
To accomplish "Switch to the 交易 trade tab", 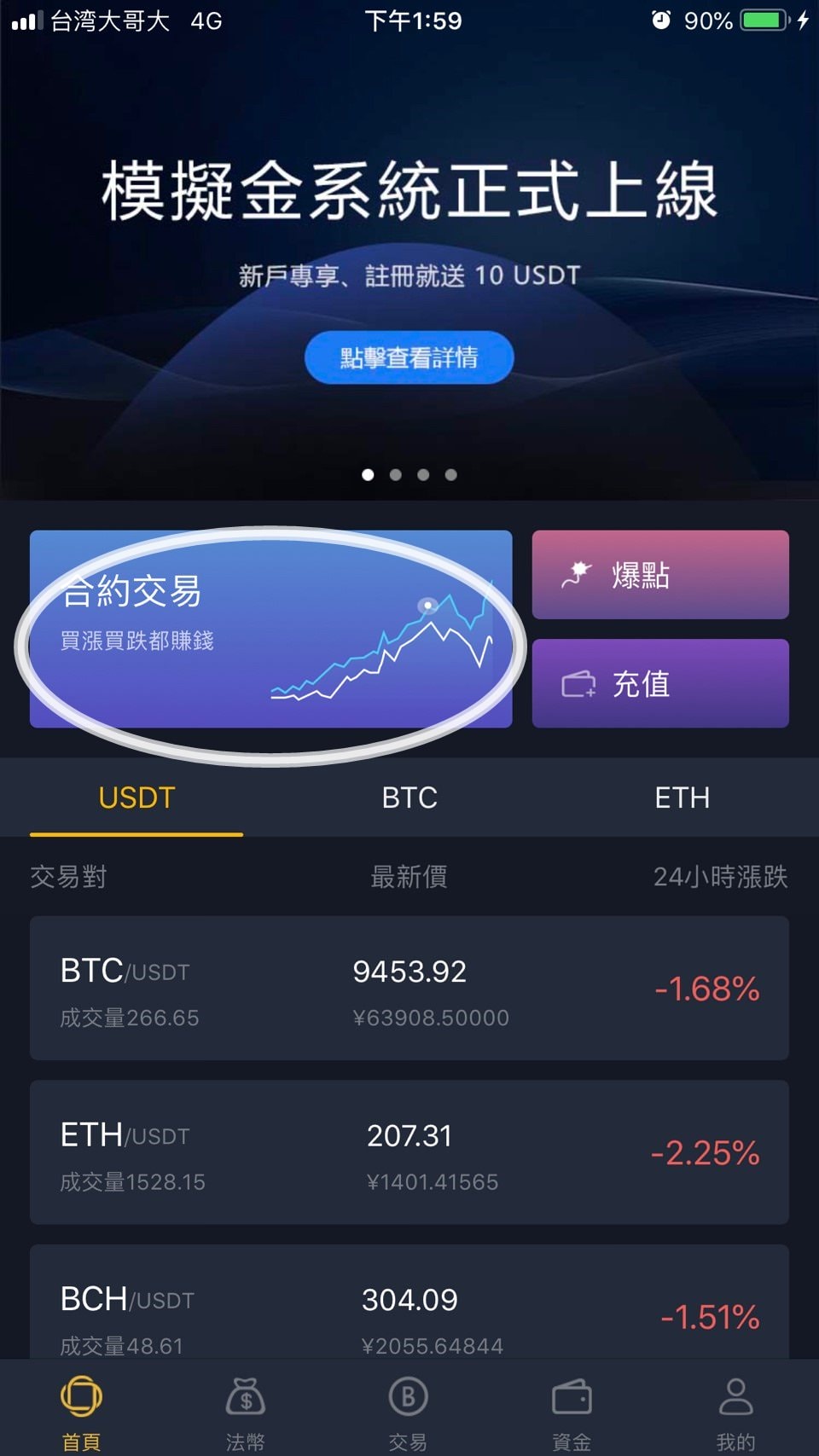I will point(408,1412).
